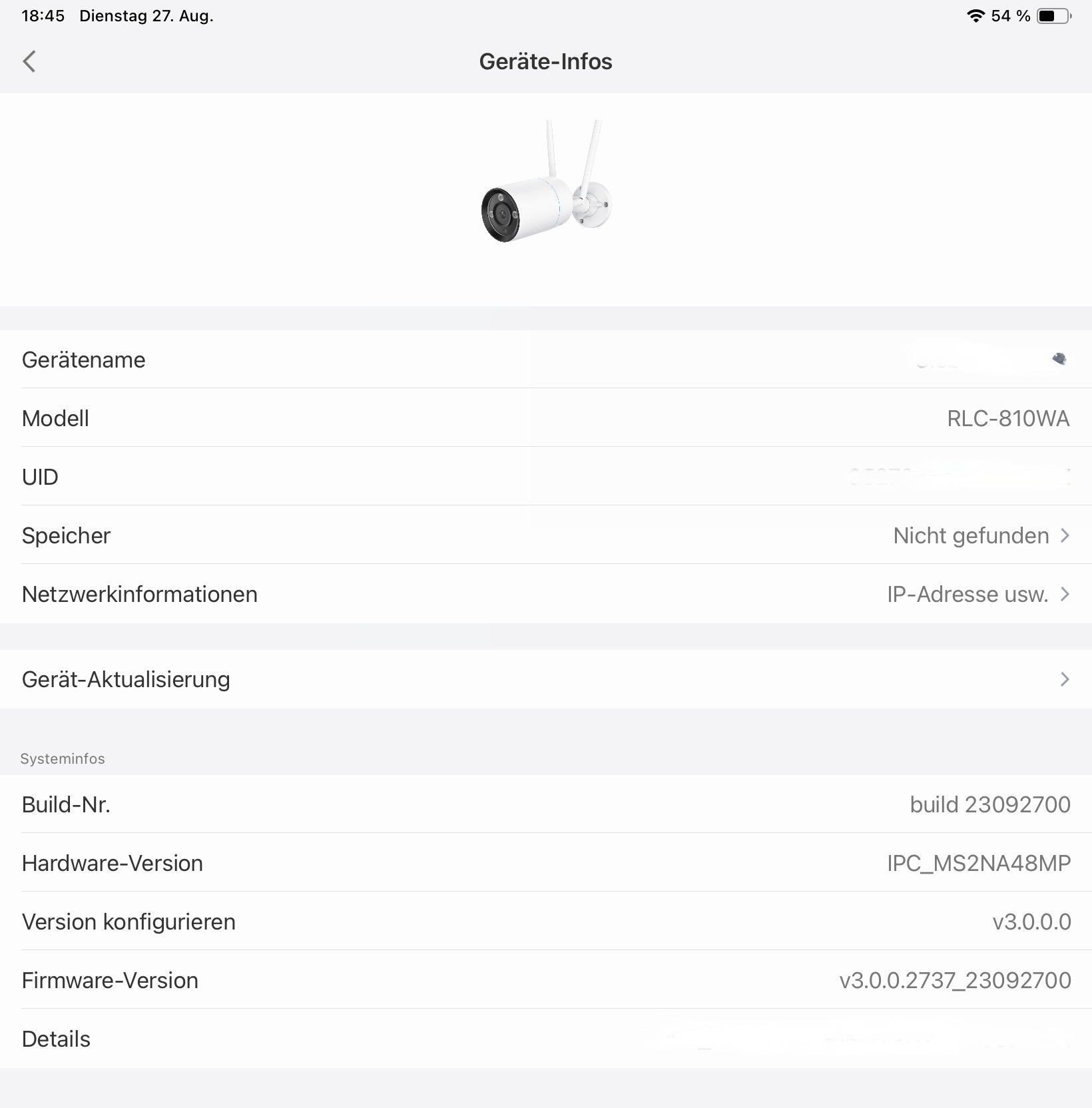Image resolution: width=1092 pixels, height=1108 pixels.
Task: Go back from Geräte-Infos
Action: click(29, 61)
